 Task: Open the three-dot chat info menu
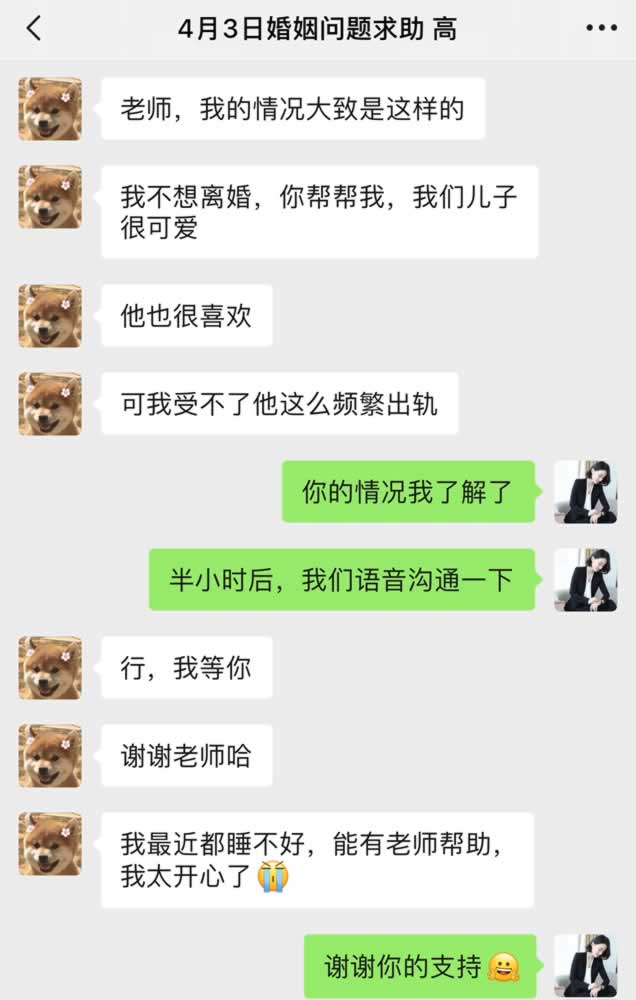(601, 28)
